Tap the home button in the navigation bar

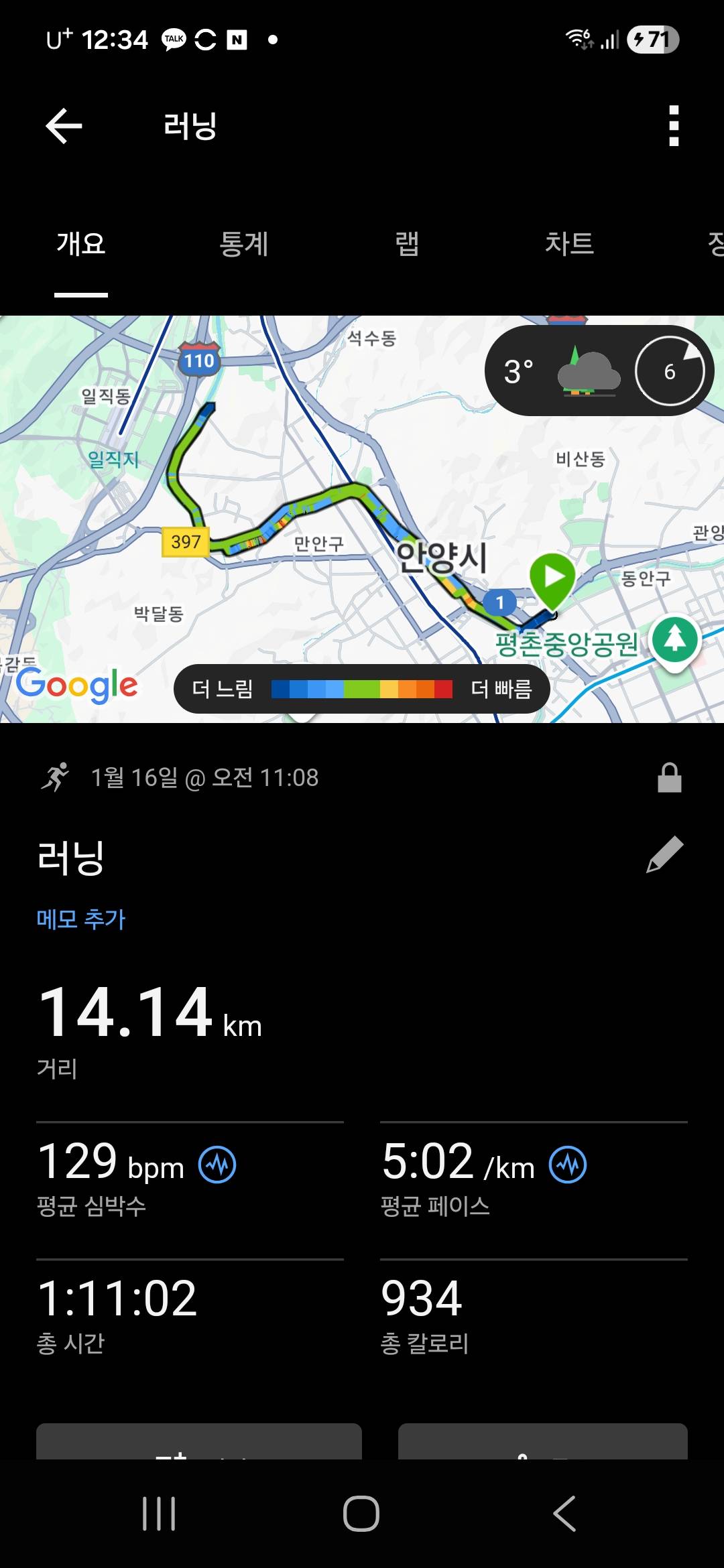362,1512
